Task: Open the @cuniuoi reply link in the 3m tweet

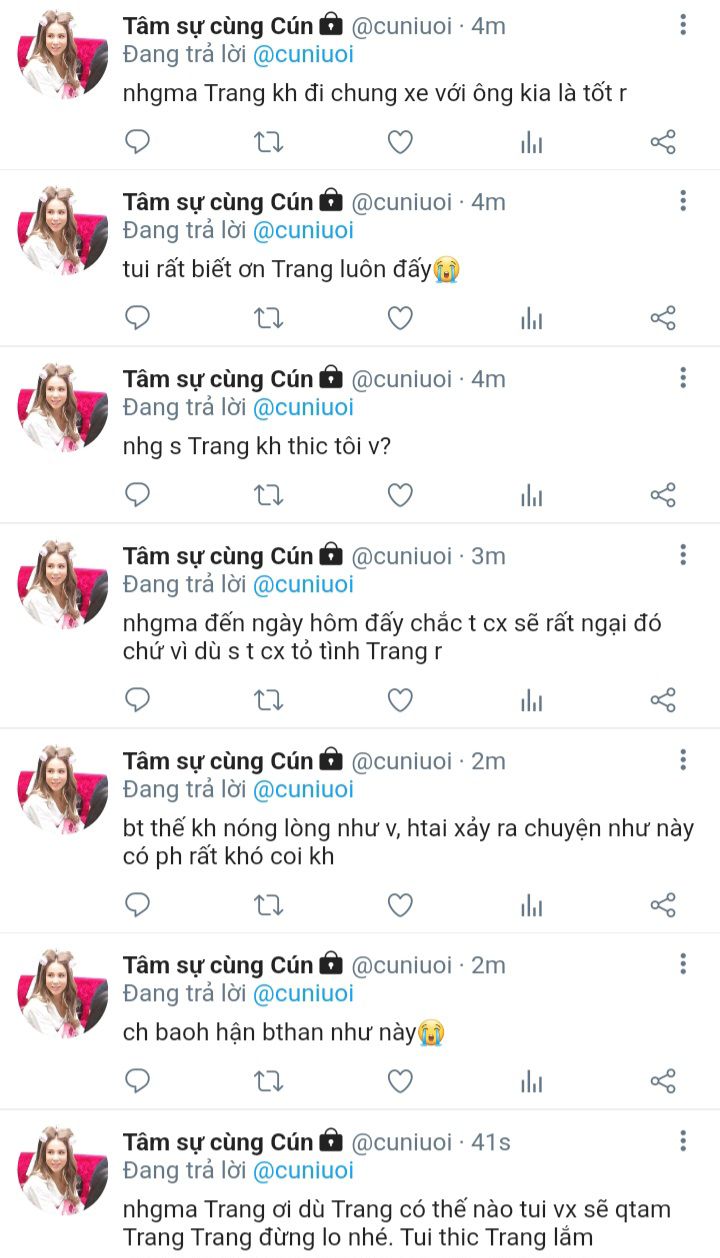Action: (x=303, y=584)
